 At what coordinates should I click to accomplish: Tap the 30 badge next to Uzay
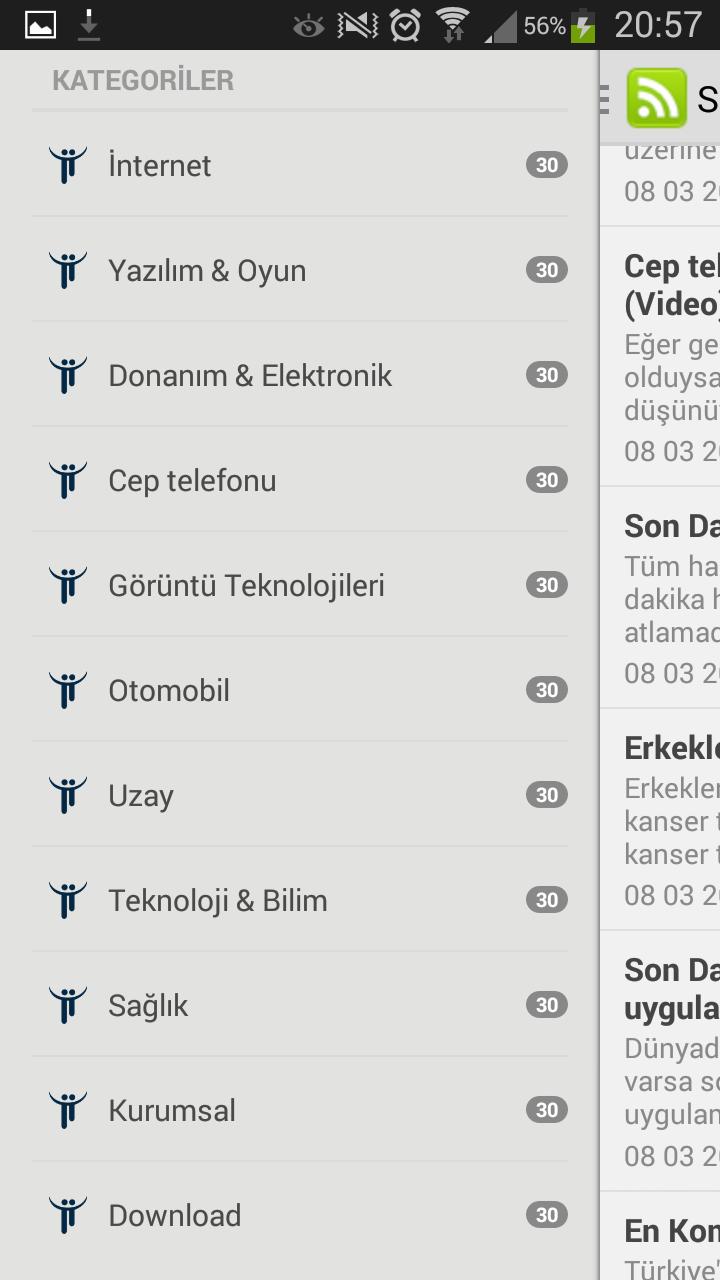pyautogui.click(x=546, y=794)
